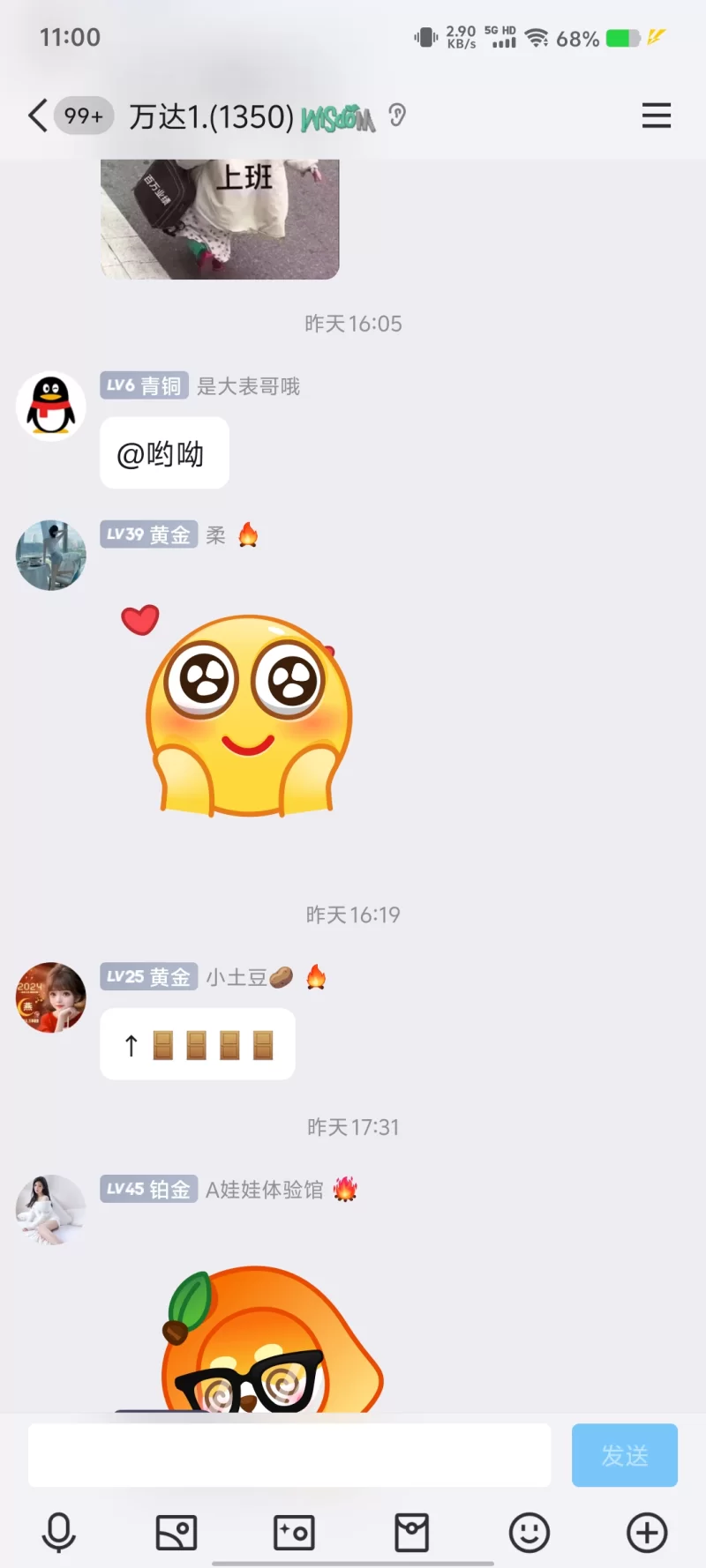View the 上班 image at the top
This screenshot has height=1568, width=706.
point(220,219)
